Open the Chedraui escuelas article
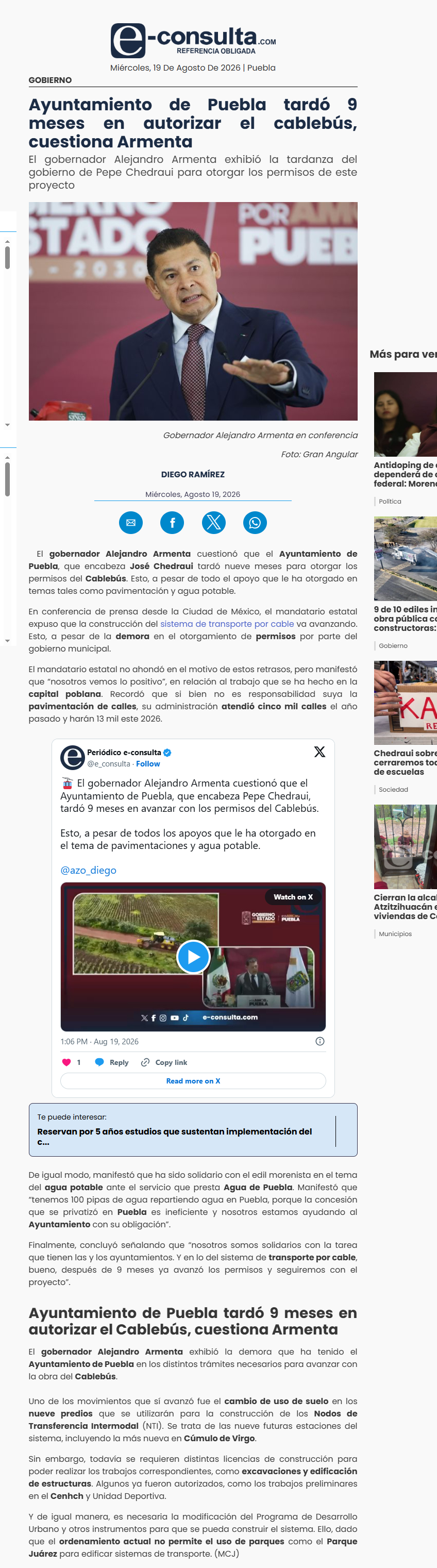Viewport: 437px width, 1568px height. click(x=406, y=762)
